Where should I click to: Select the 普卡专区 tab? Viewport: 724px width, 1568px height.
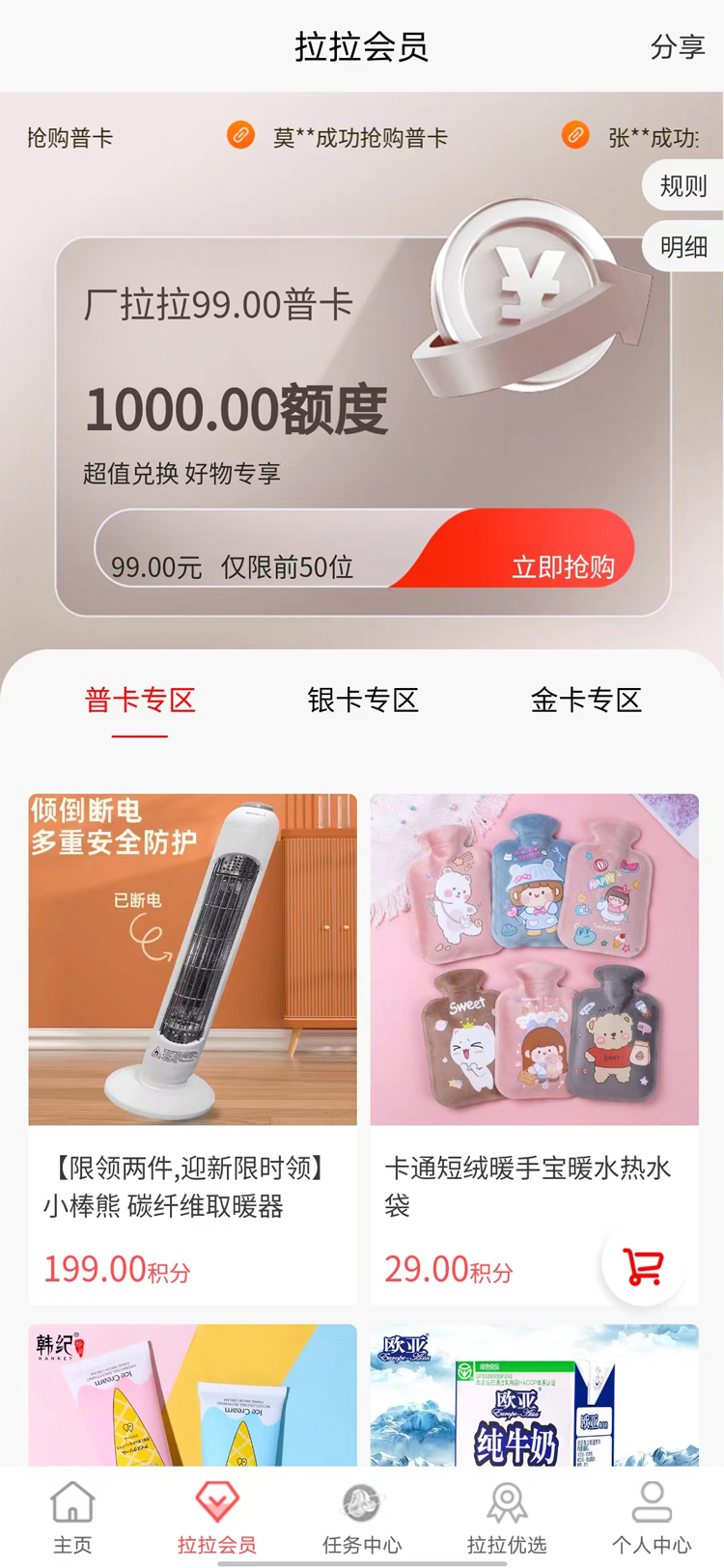pyautogui.click(x=140, y=701)
